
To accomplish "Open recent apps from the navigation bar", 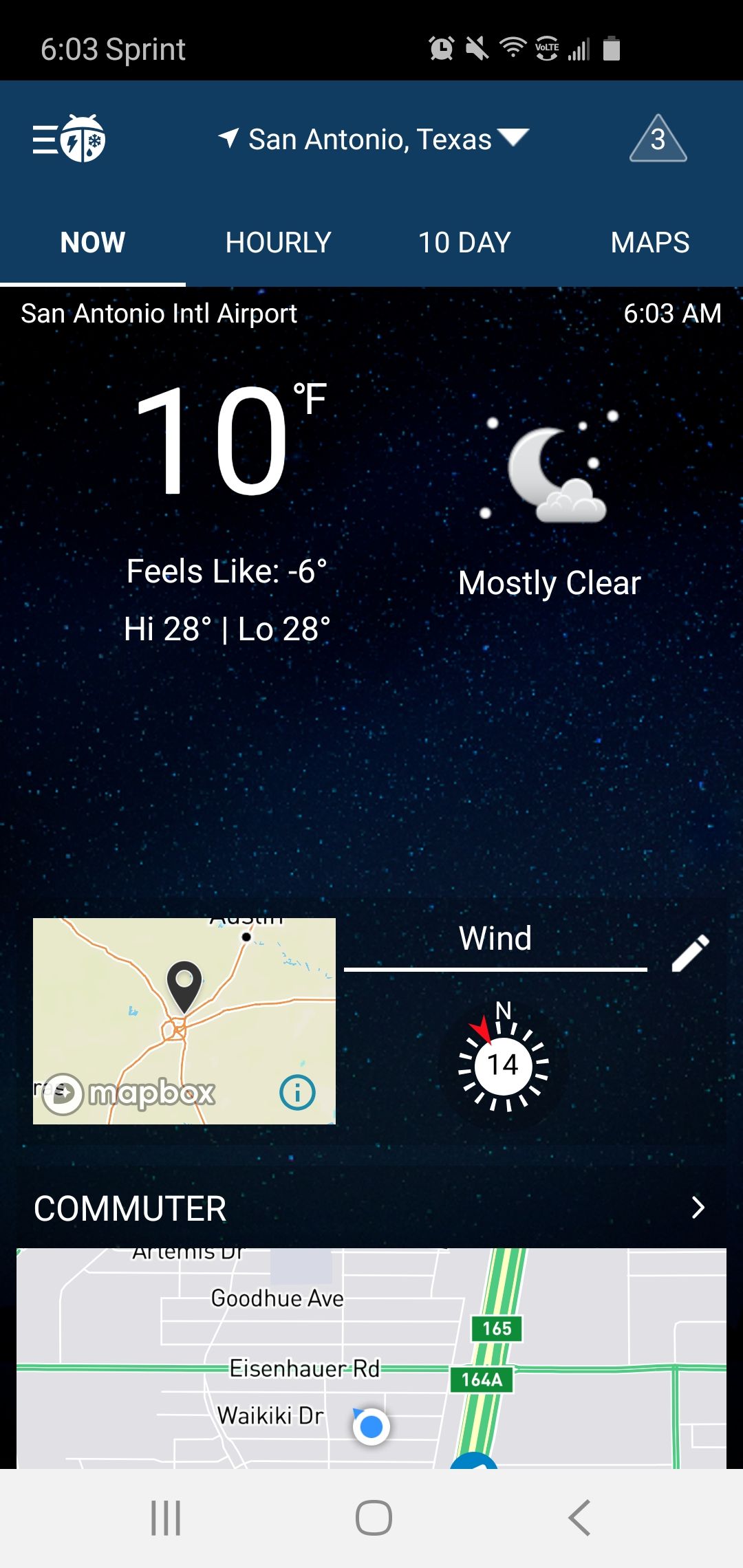I will click(166, 1518).
